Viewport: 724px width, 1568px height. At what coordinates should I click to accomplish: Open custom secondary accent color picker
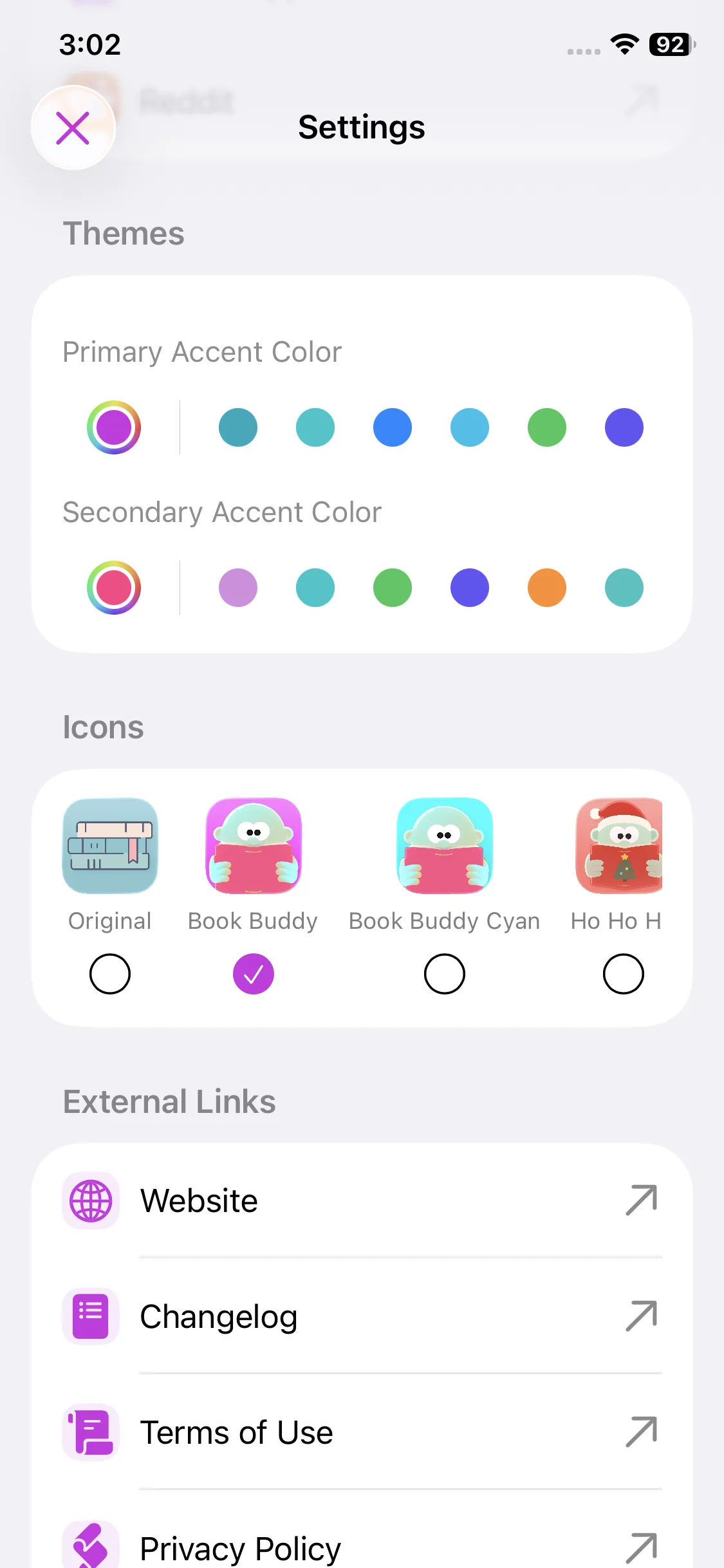click(x=114, y=588)
